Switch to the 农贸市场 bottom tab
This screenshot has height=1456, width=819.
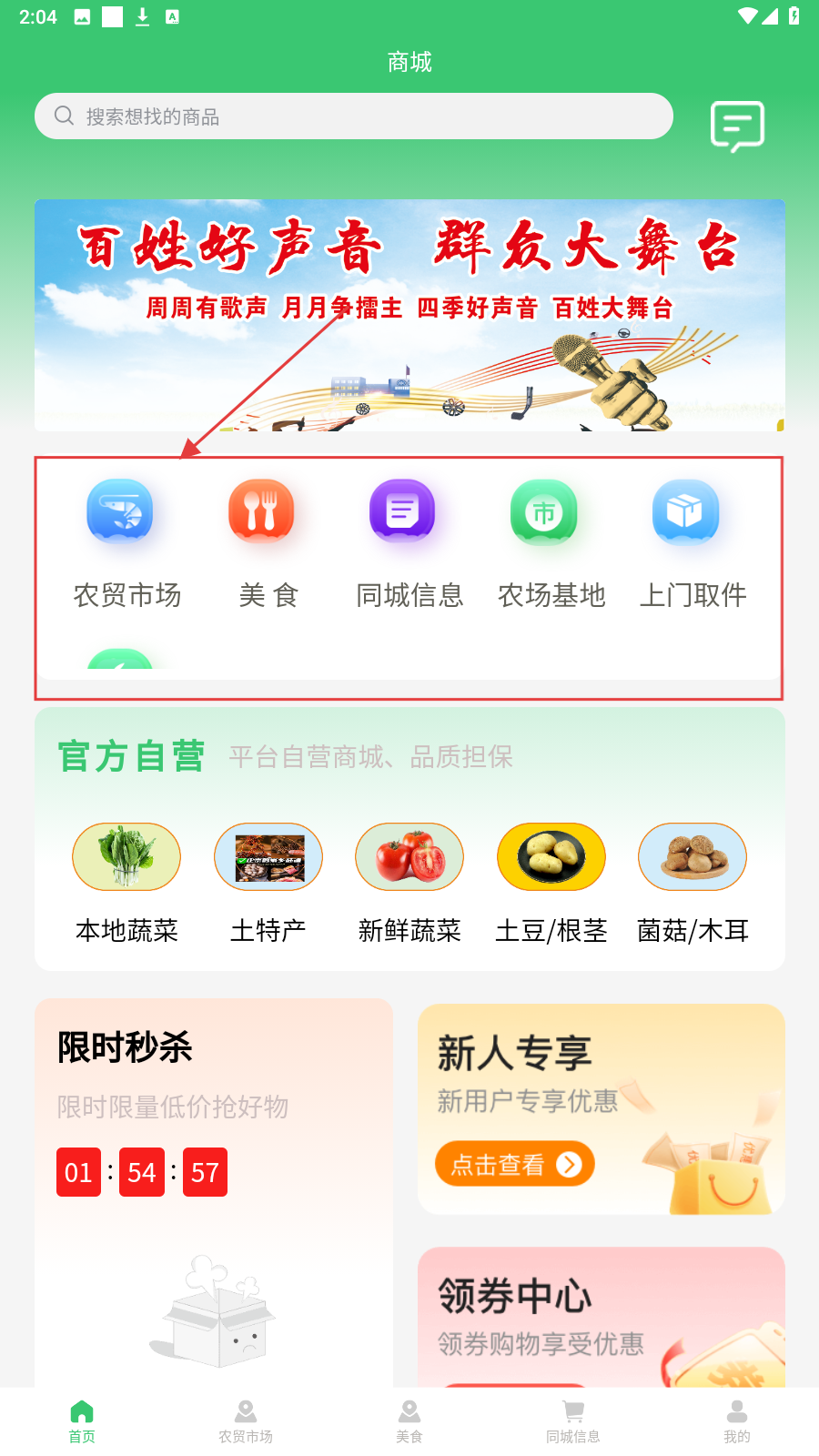(246, 1421)
